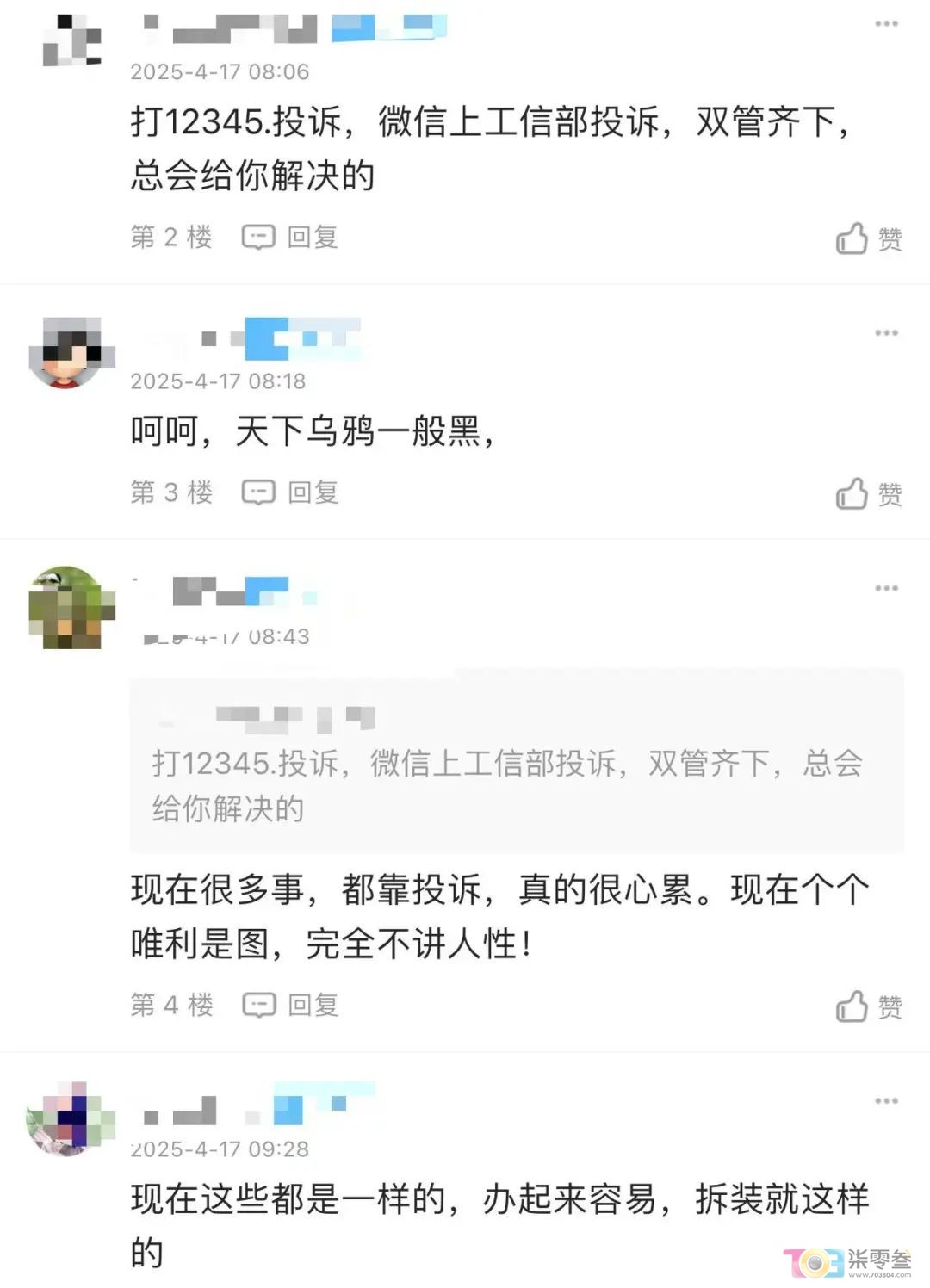
Task: Like the 第 4 楼 comment
Action: coord(868,1006)
